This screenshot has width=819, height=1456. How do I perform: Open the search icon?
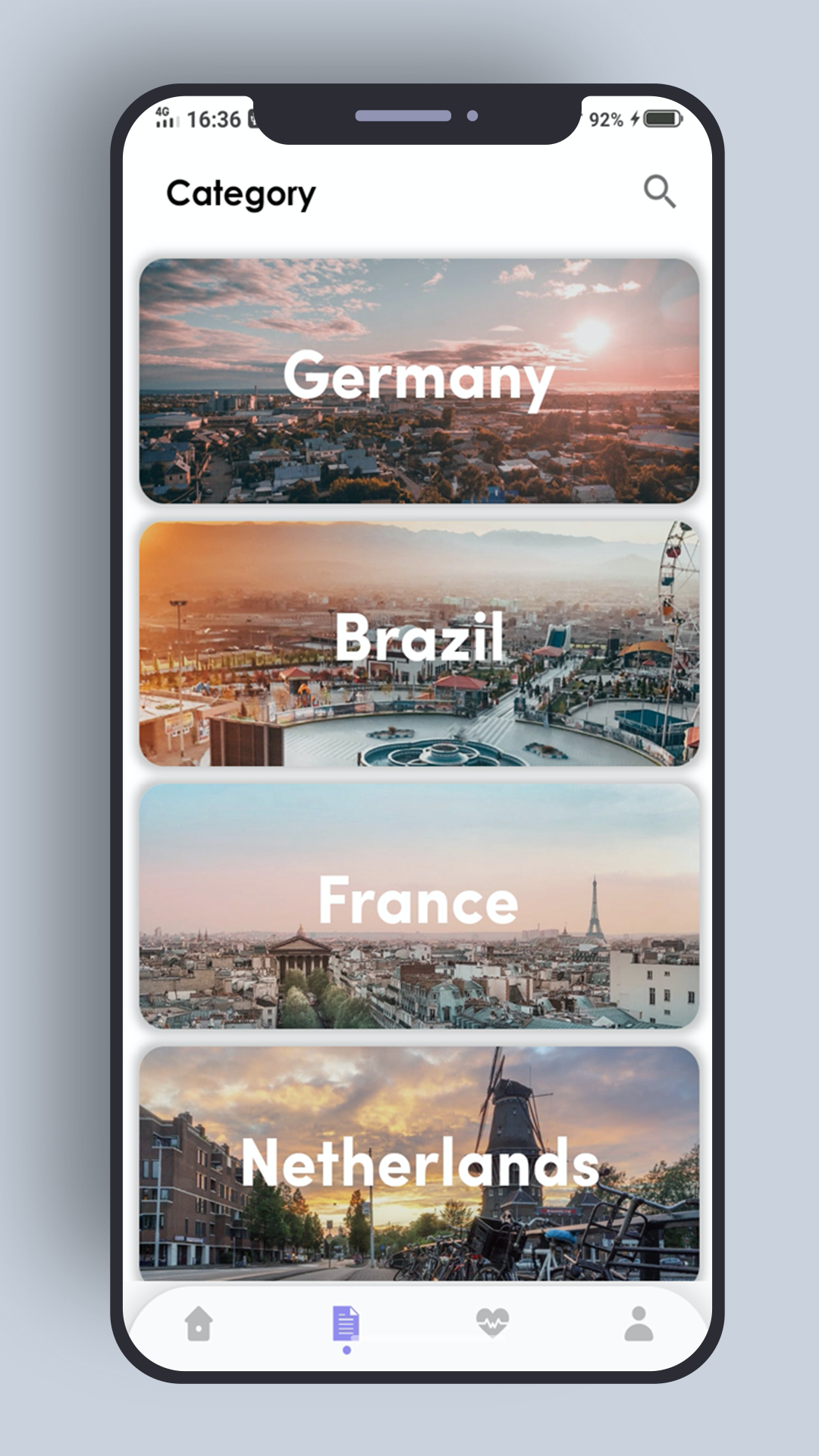pyautogui.click(x=659, y=191)
